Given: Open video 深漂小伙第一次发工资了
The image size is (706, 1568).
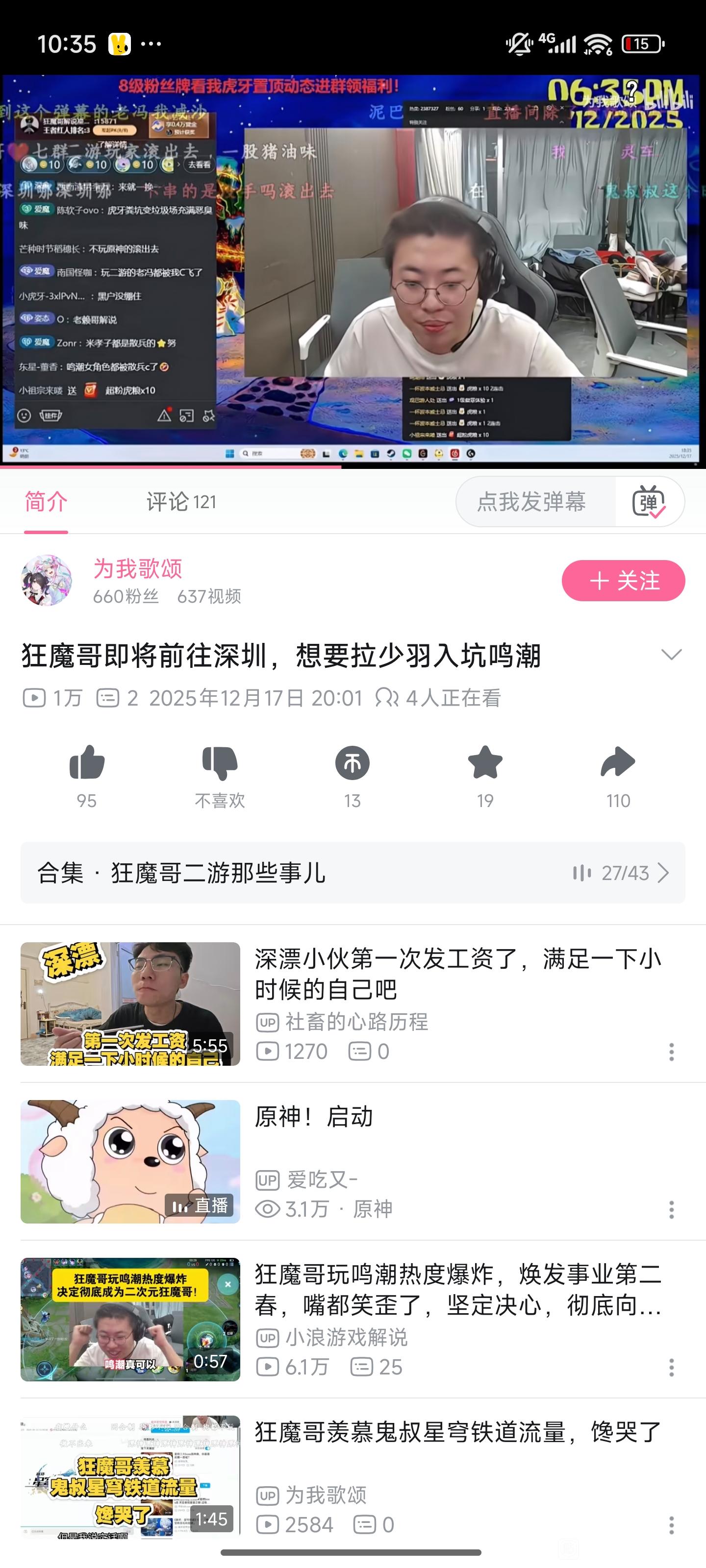Looking at the screenshot, I should (x=457, y=974).
